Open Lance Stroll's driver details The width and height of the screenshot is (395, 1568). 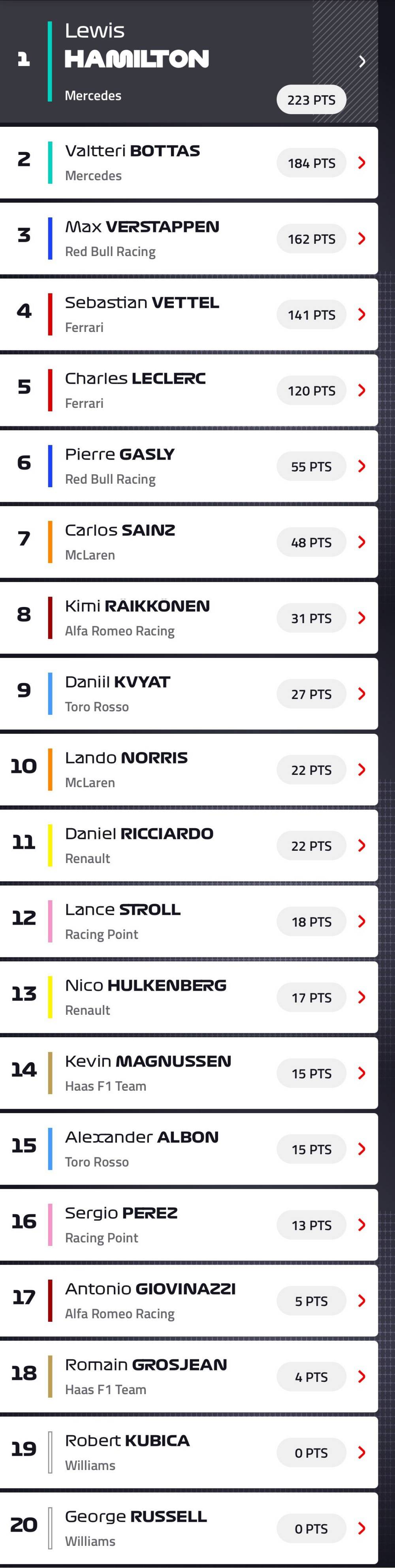point(182,922)
